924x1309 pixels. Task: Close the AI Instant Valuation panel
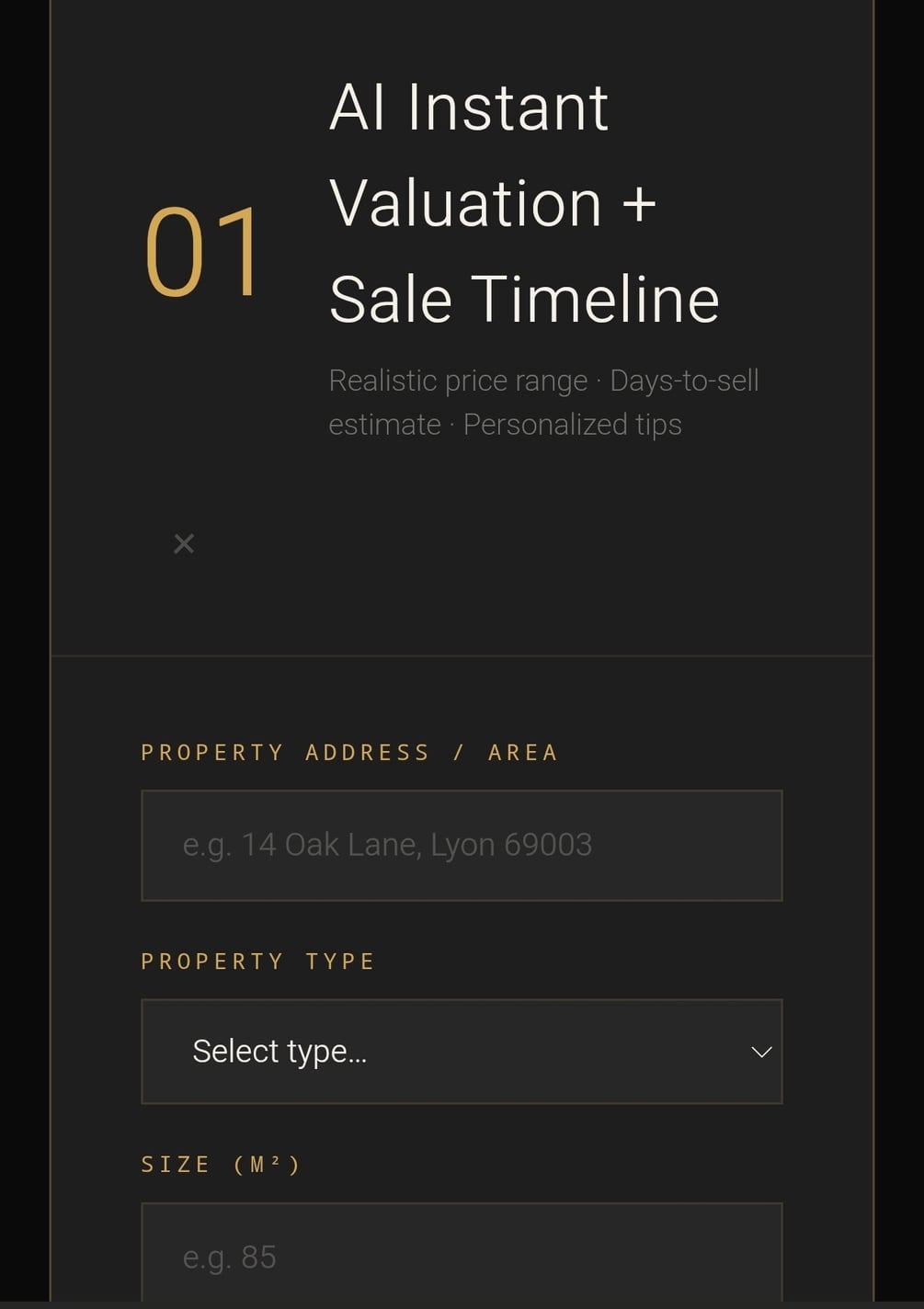[x=184, y=544]
